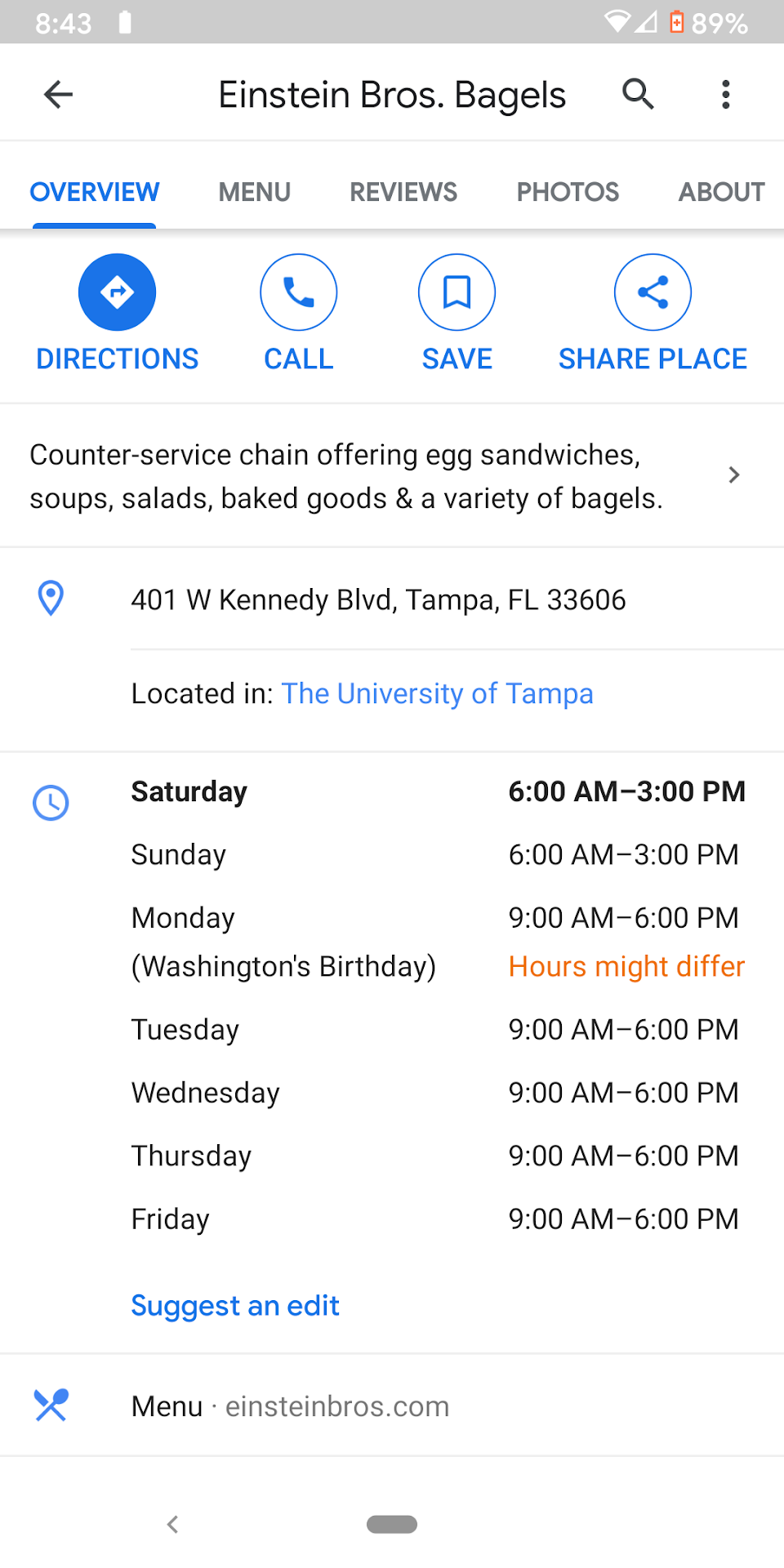Open the Photos tab
784x1568 pixels.
tap(568, 192)
